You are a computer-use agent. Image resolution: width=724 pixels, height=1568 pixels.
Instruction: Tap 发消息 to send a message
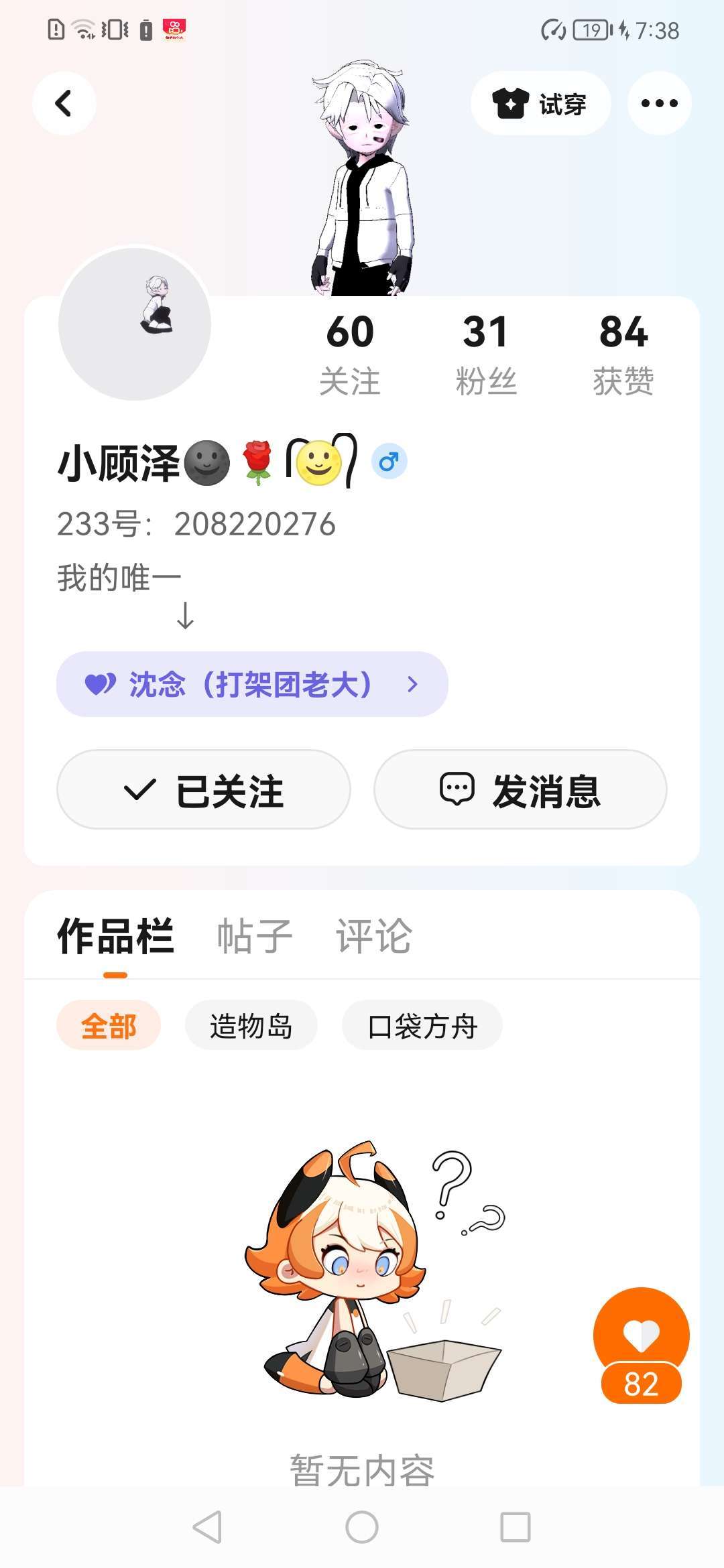[x=520, y=789]
